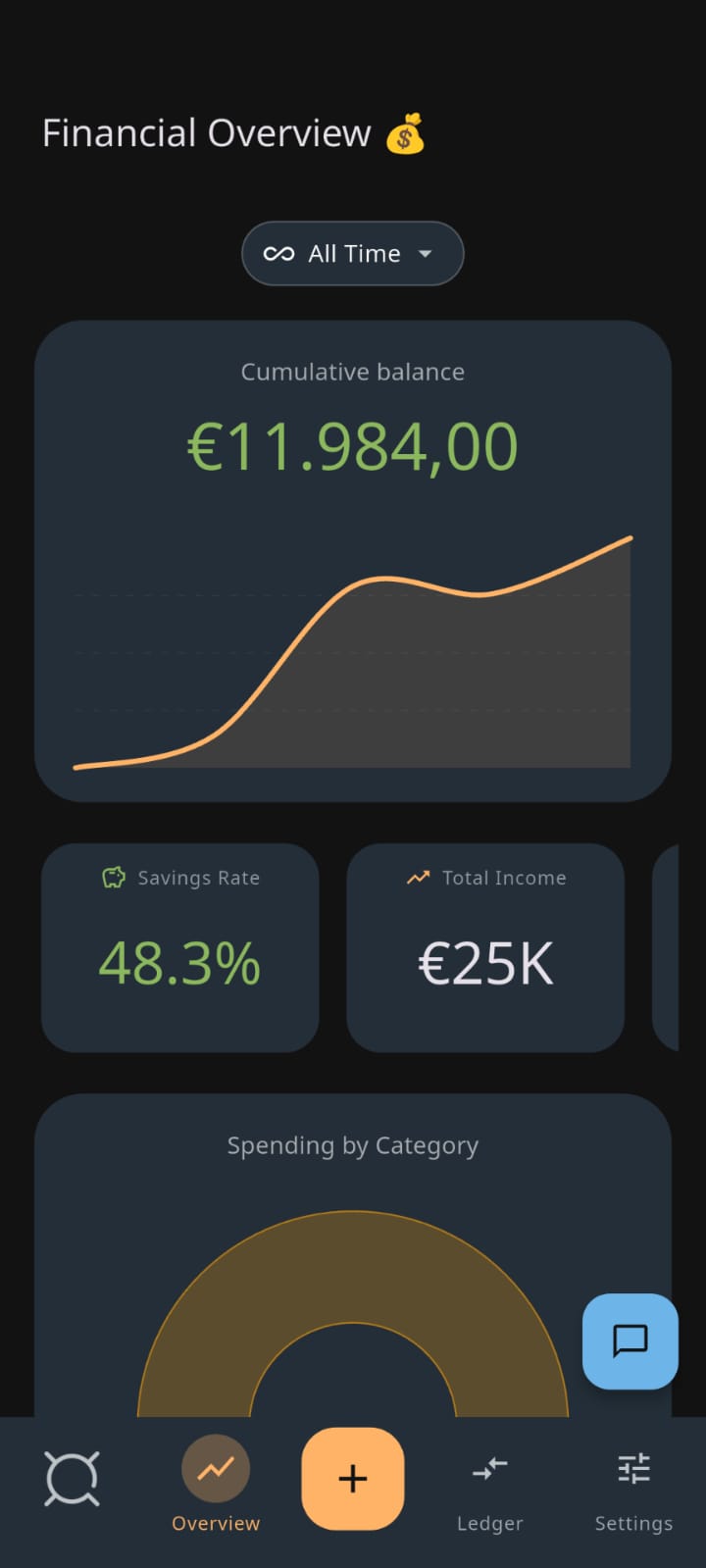Click the chevron next to All Time
Image resolution: width=706 pixels, height=1568 pixels.
click(425, 254)
